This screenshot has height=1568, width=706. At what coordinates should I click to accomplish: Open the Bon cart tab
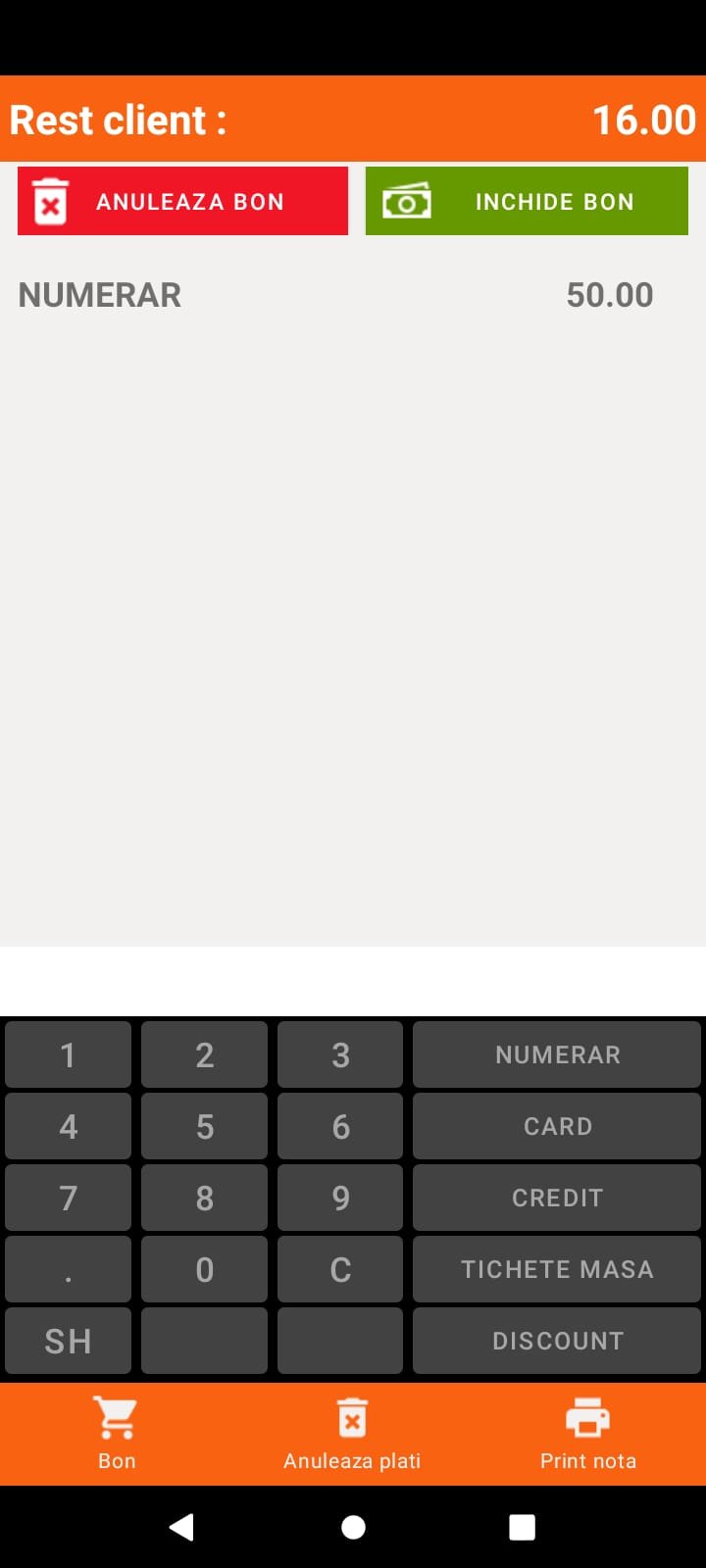[x=117, y=1434]
